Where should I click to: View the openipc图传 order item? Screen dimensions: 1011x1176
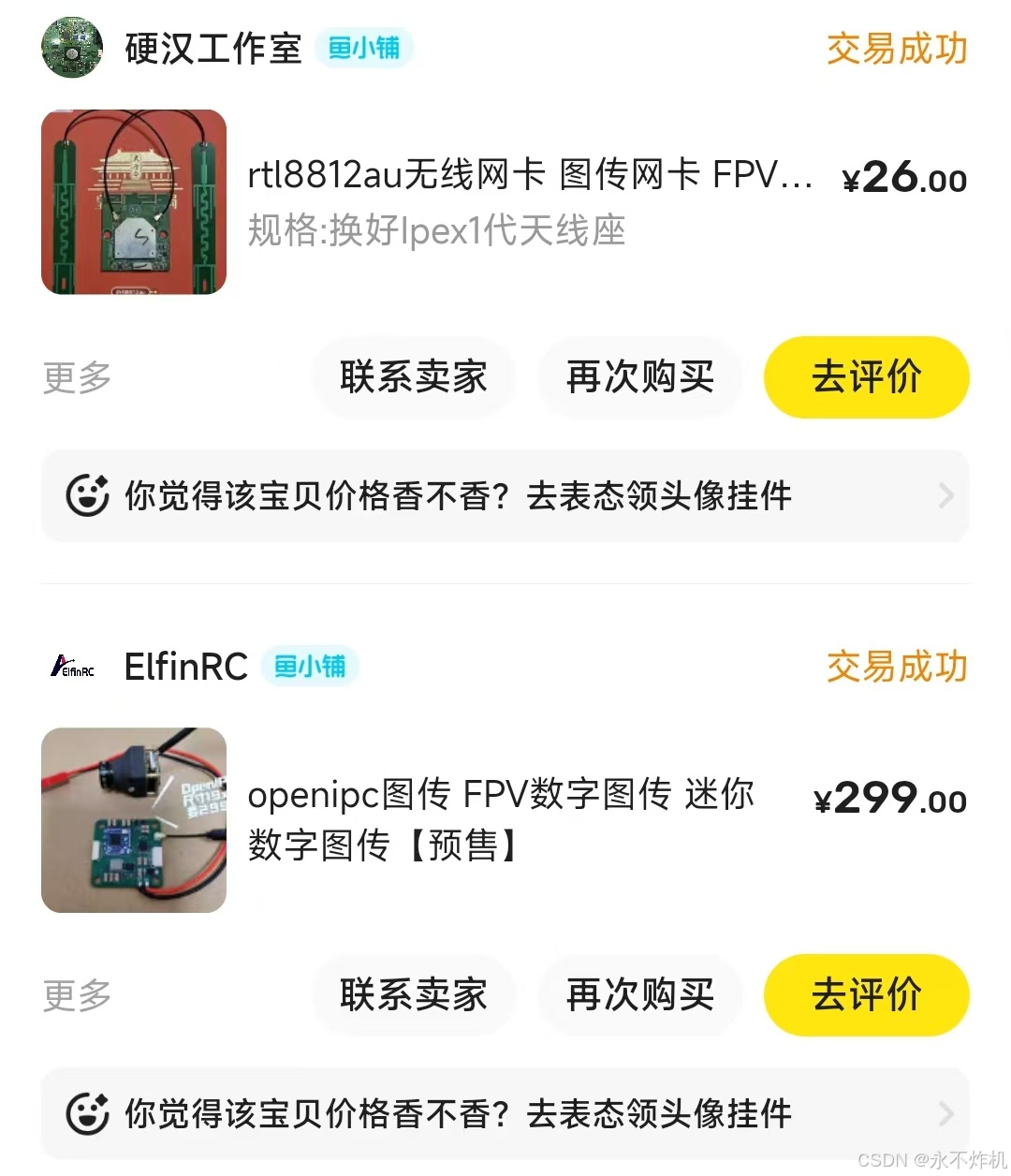click(501, 819)
